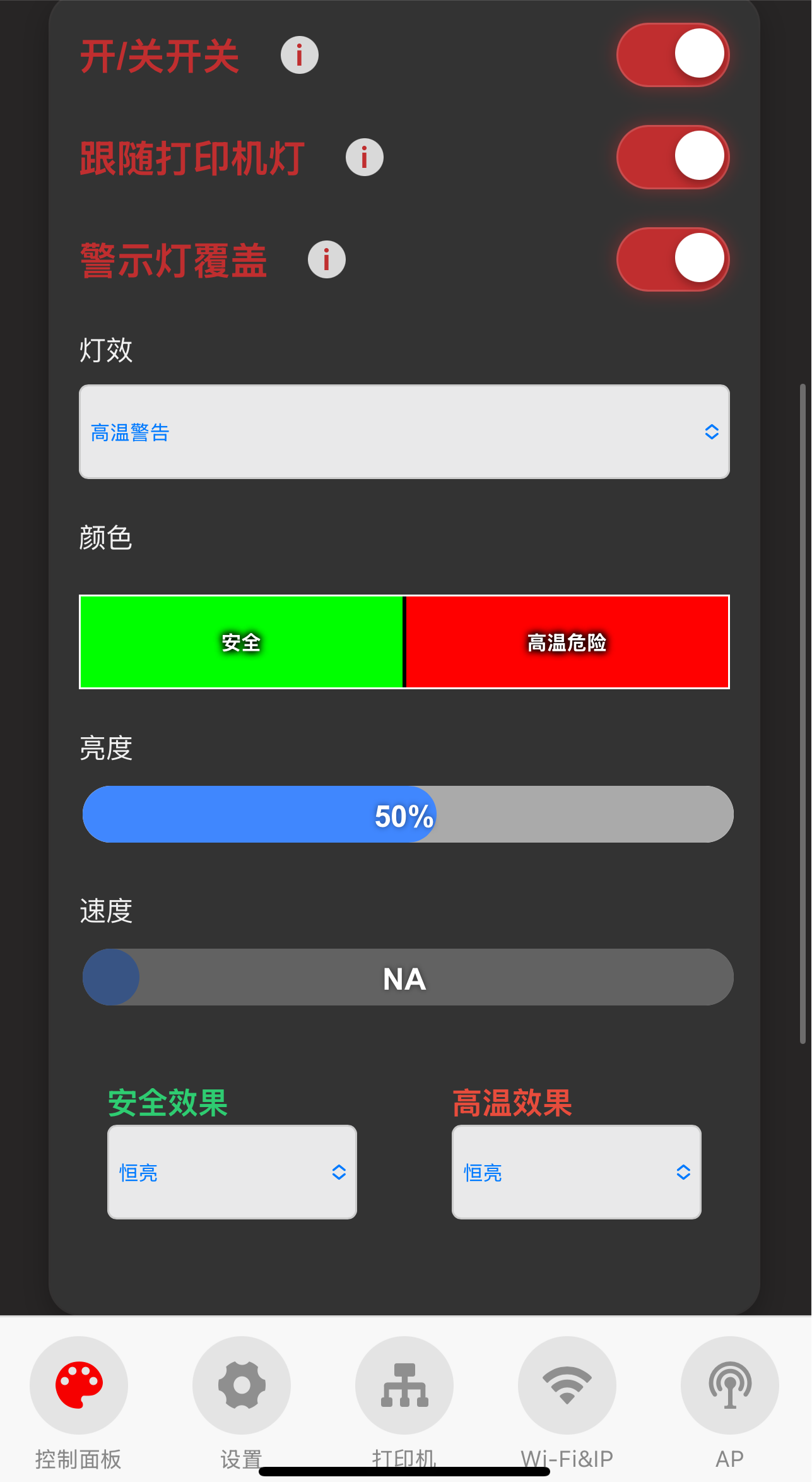Open the AP tab
Image resolution: width=812 pixels, height=1482 pixels.
[x=730, y=1385]
